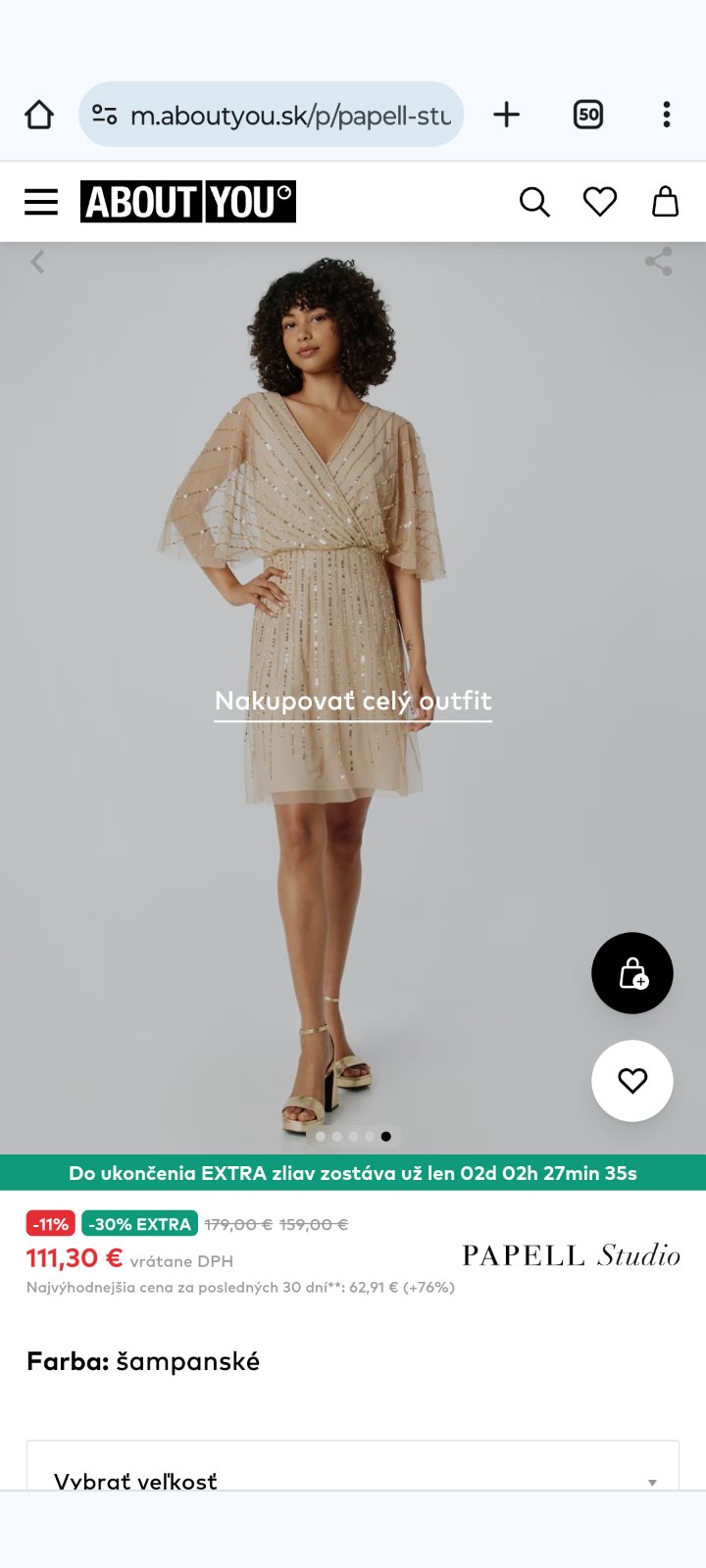Viewport: 706px width, 1568px height.
Task: Open the shopping bag
Action: [x=666, y=202]
